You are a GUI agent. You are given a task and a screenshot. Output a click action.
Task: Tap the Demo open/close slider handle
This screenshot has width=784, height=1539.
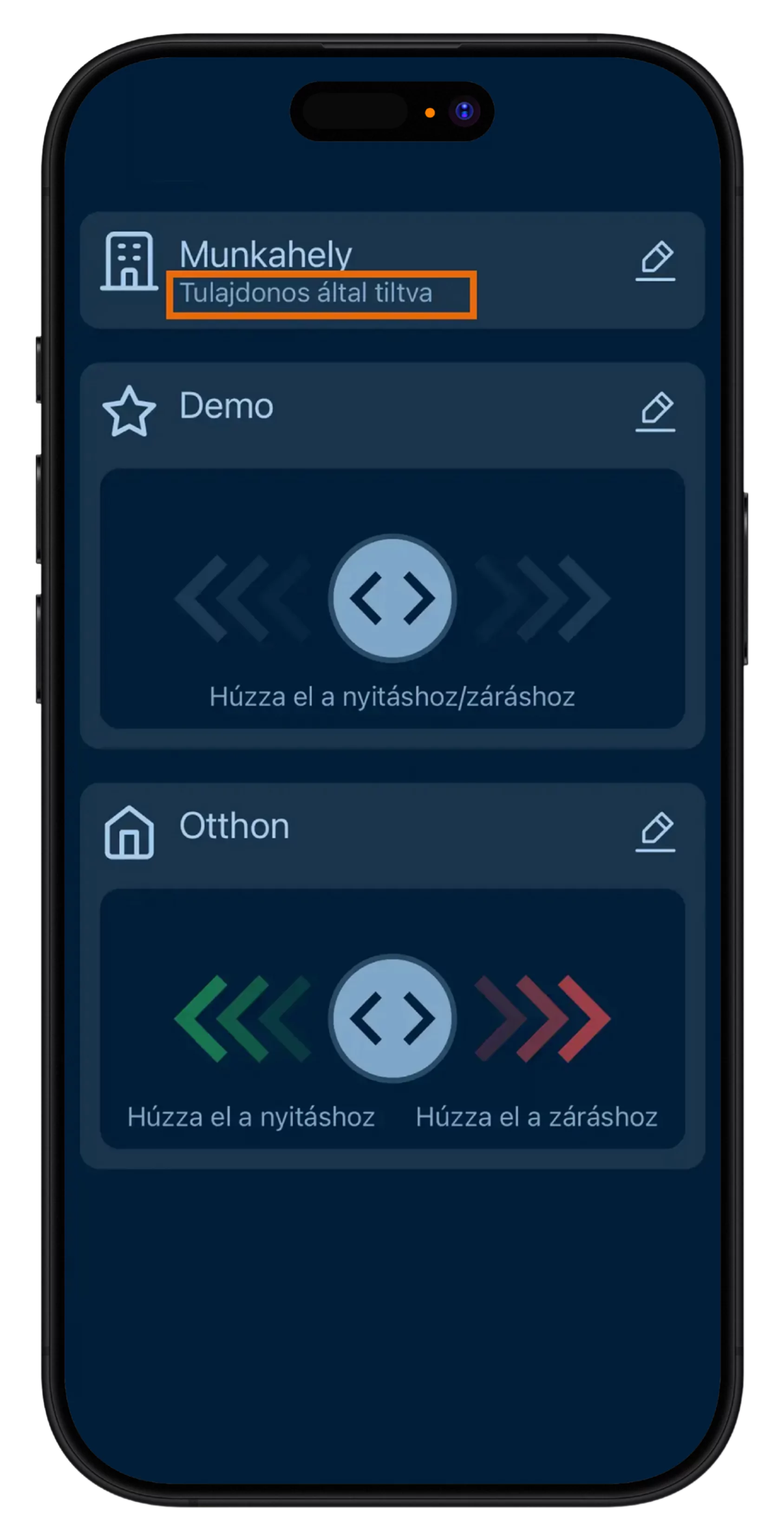(x=392, y=598)
